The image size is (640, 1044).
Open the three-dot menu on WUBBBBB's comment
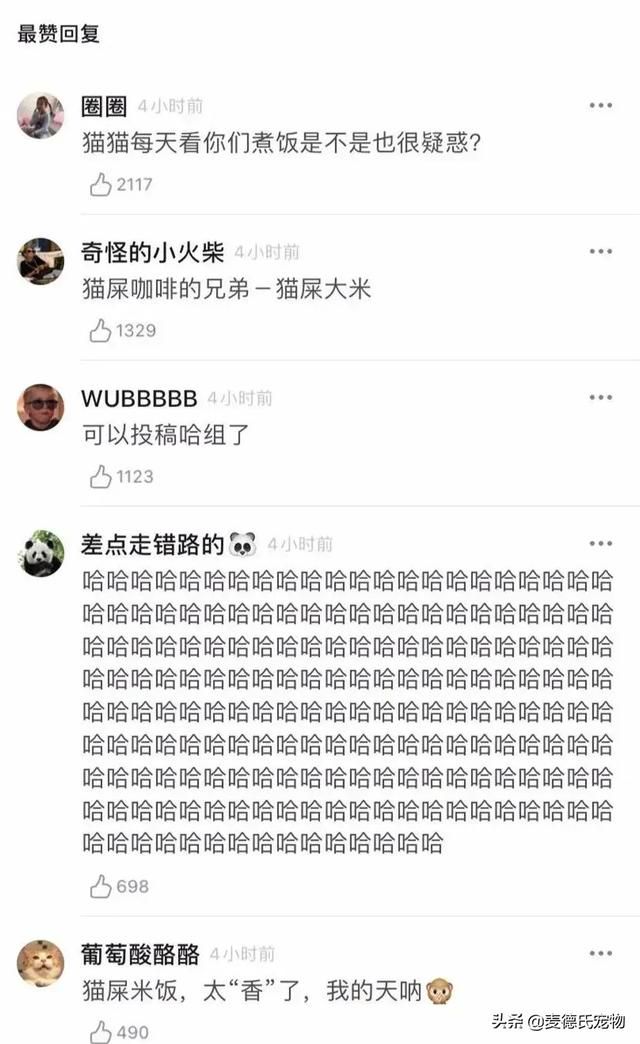click(x=600, y=397)
